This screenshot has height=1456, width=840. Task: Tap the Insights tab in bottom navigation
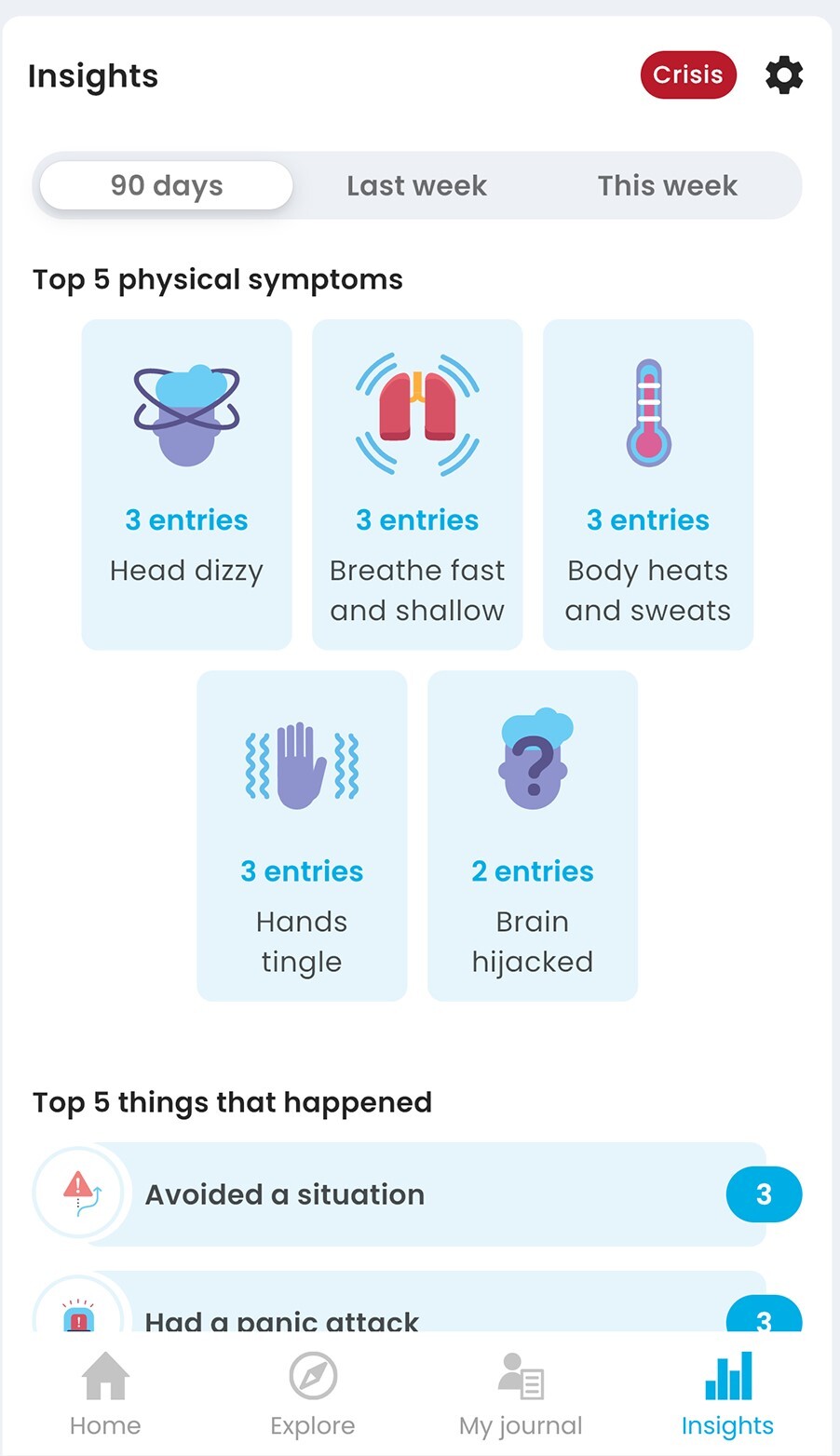(727, 1394)
